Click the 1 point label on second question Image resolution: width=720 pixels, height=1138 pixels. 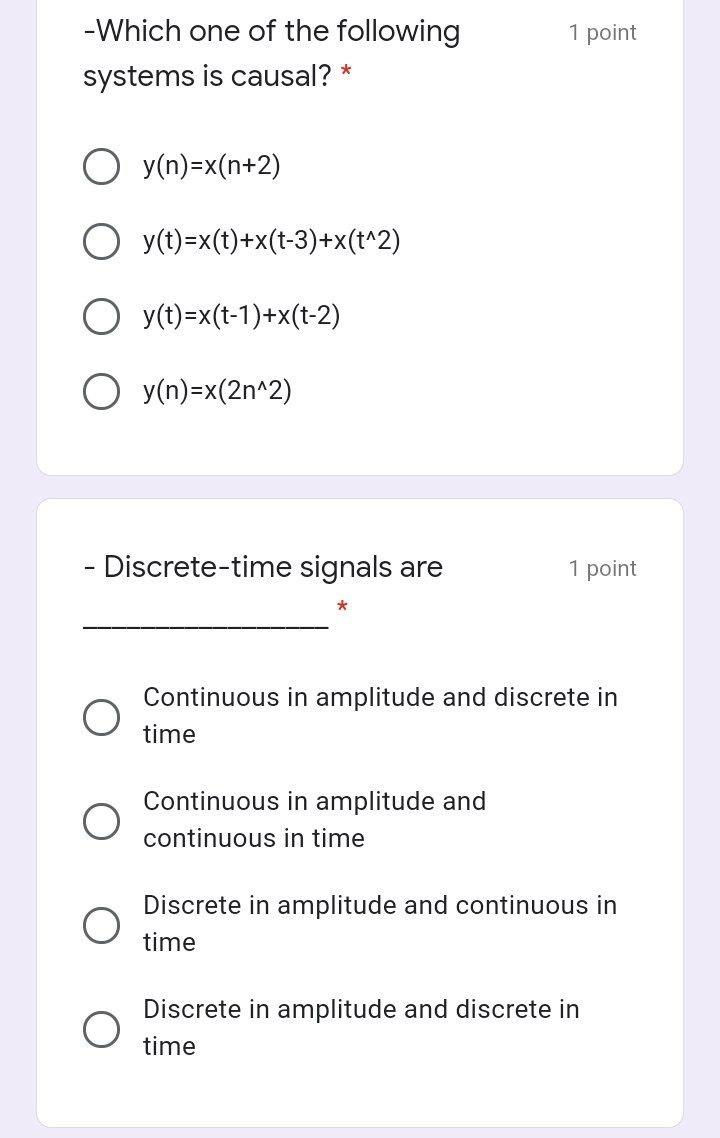[x=602, y=567]
